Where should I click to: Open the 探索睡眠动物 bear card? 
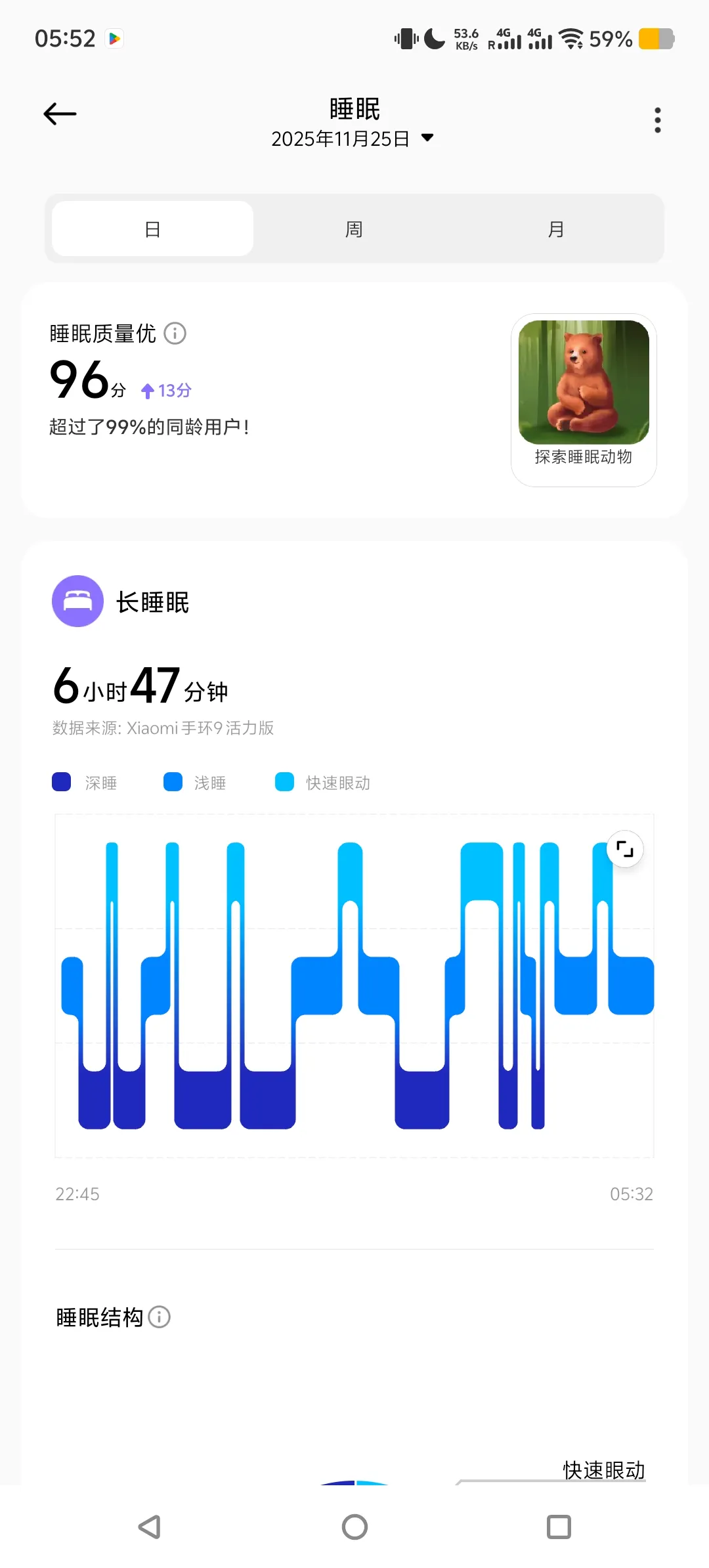click(x=584, y=399)
